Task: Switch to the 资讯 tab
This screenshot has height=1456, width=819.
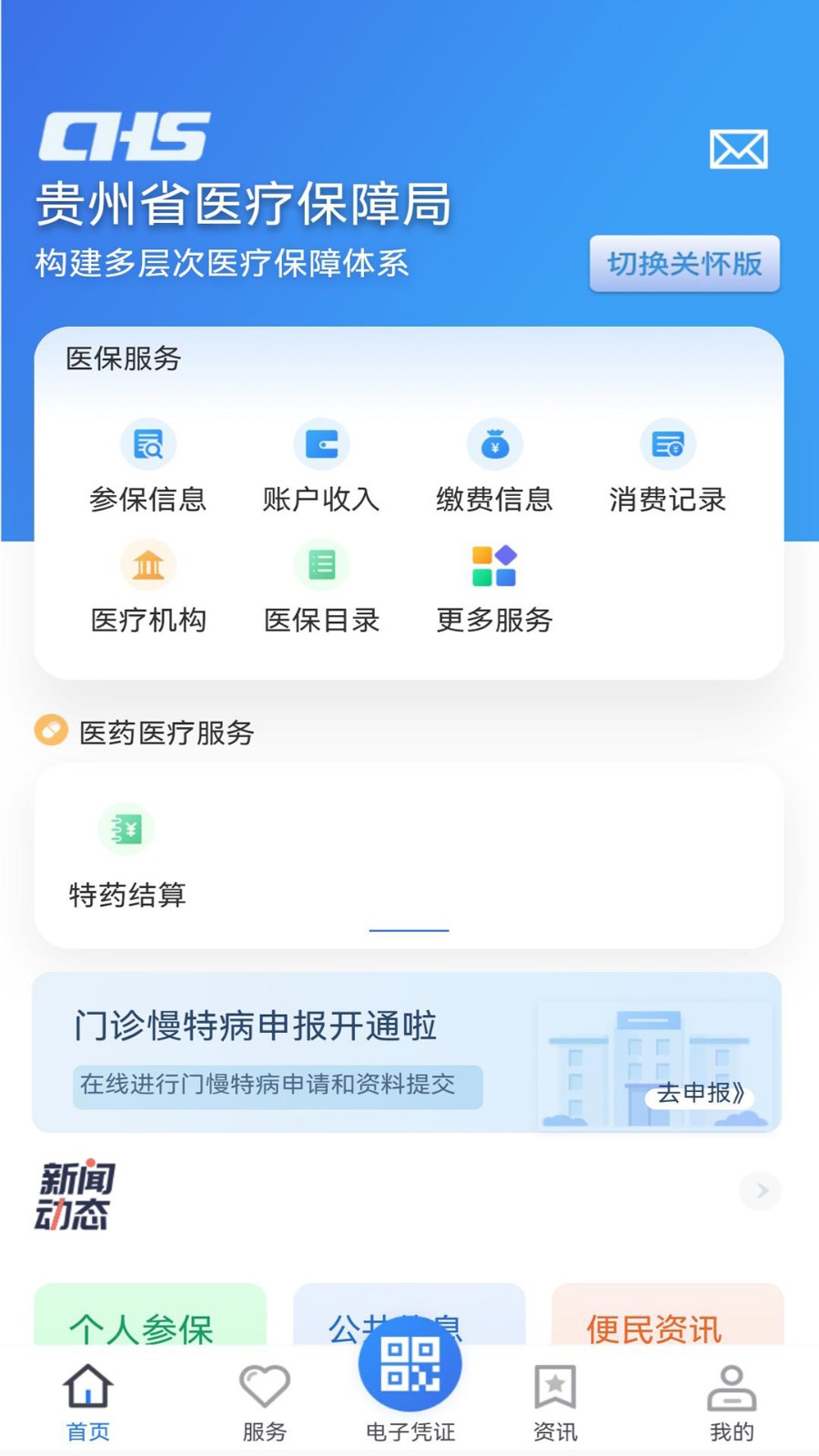Action: click(555, 1399)
